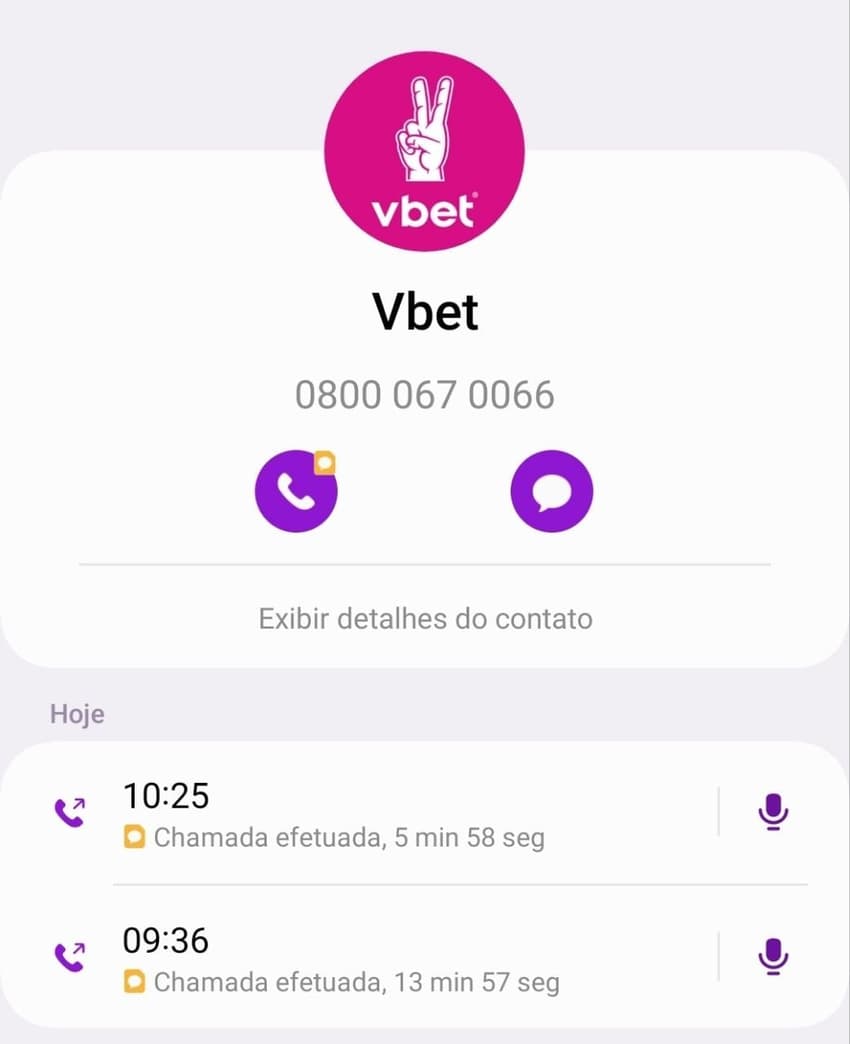The height and width of the screenshot is (1044, 850).
Task: Tap the outgoing call icon beside 10:25
Action: [70, 812]
